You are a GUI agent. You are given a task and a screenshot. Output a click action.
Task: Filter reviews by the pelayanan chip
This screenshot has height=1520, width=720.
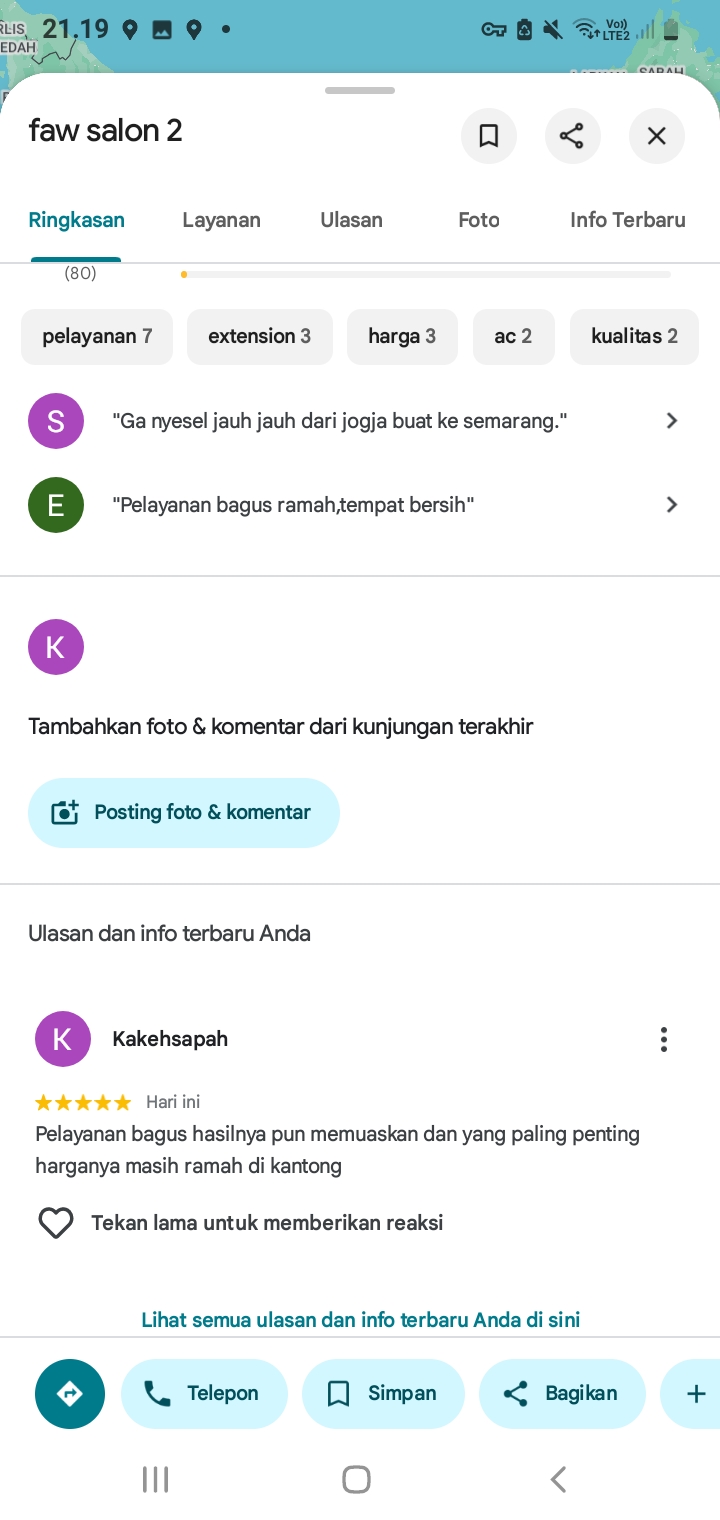pos(97,336)
